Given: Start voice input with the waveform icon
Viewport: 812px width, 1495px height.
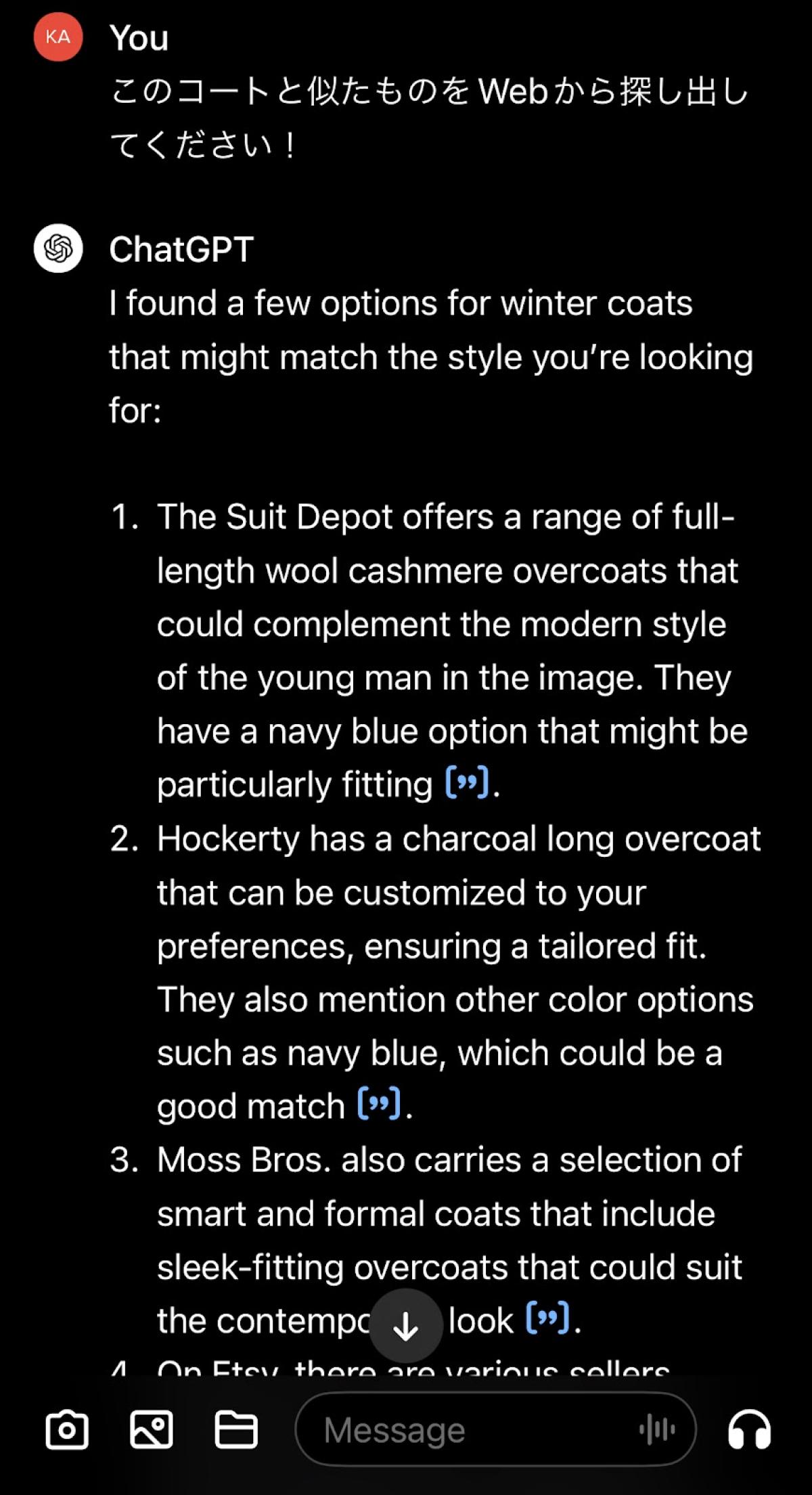Looking at the screenshot, I should point(656,1430).
